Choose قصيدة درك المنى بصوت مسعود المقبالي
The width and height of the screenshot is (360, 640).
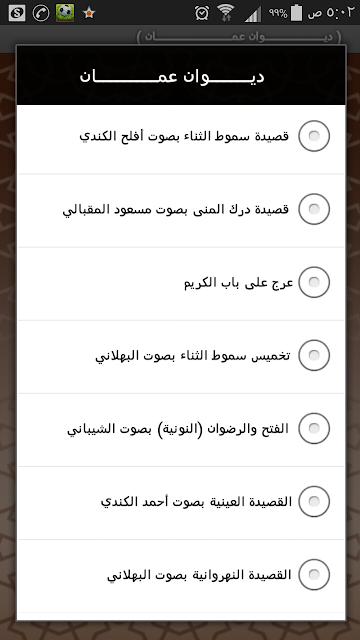181,209
